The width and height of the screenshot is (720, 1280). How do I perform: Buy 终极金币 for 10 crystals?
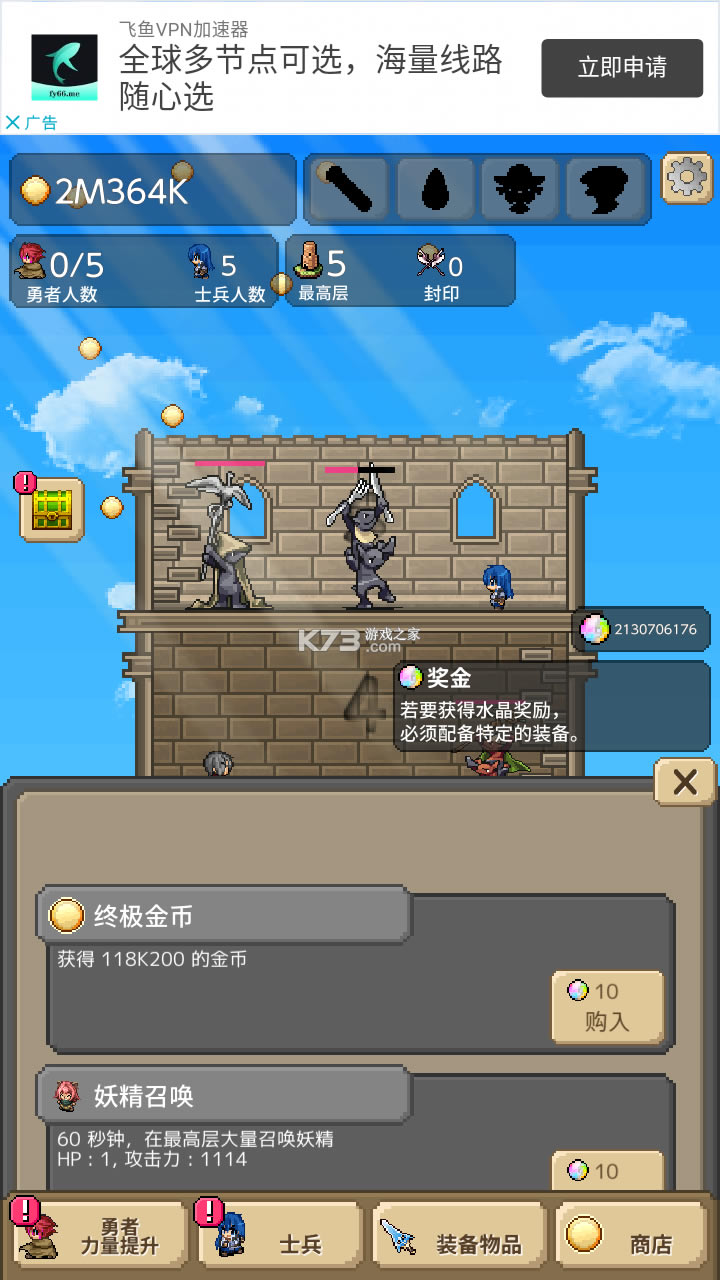click(607, 1006)
